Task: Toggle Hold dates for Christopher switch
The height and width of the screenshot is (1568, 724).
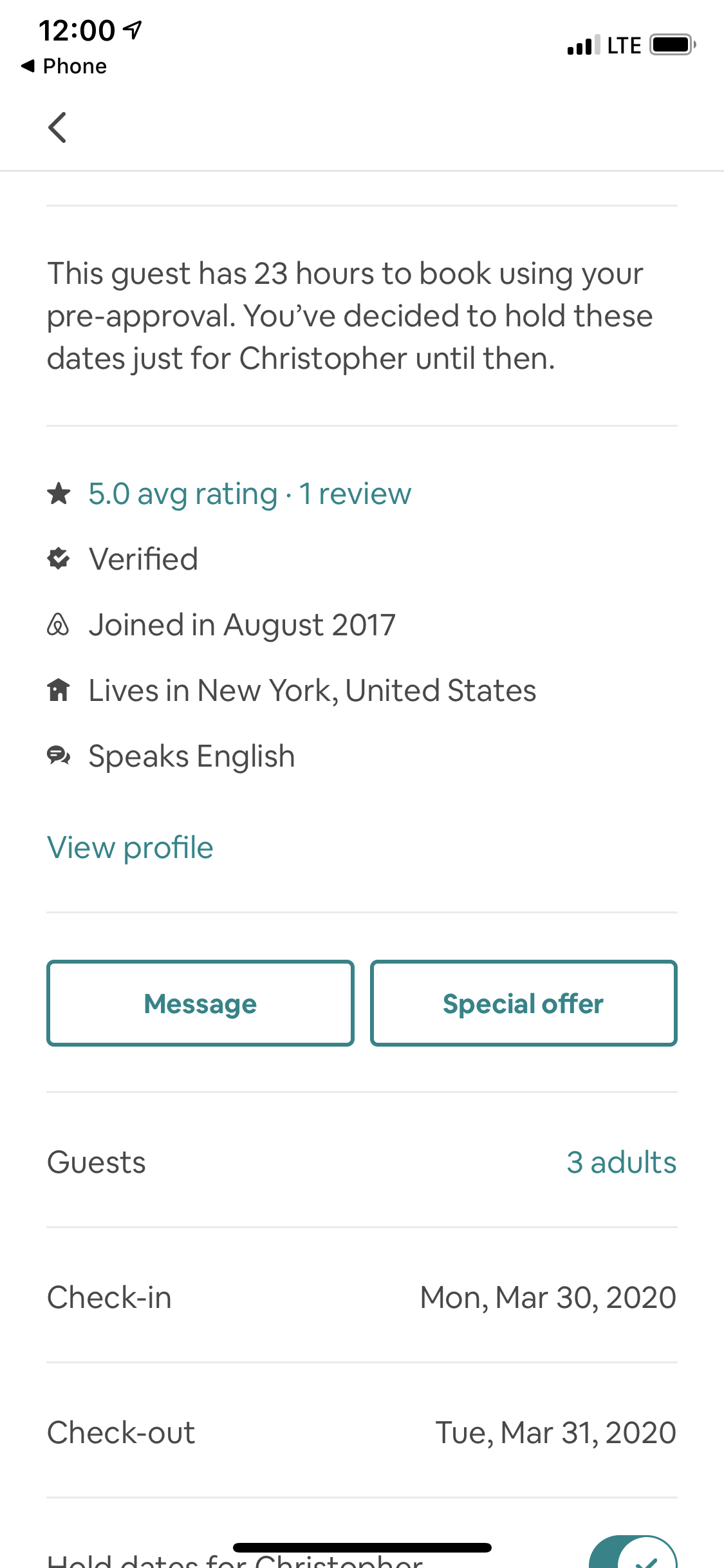Action: [633, 1554]
